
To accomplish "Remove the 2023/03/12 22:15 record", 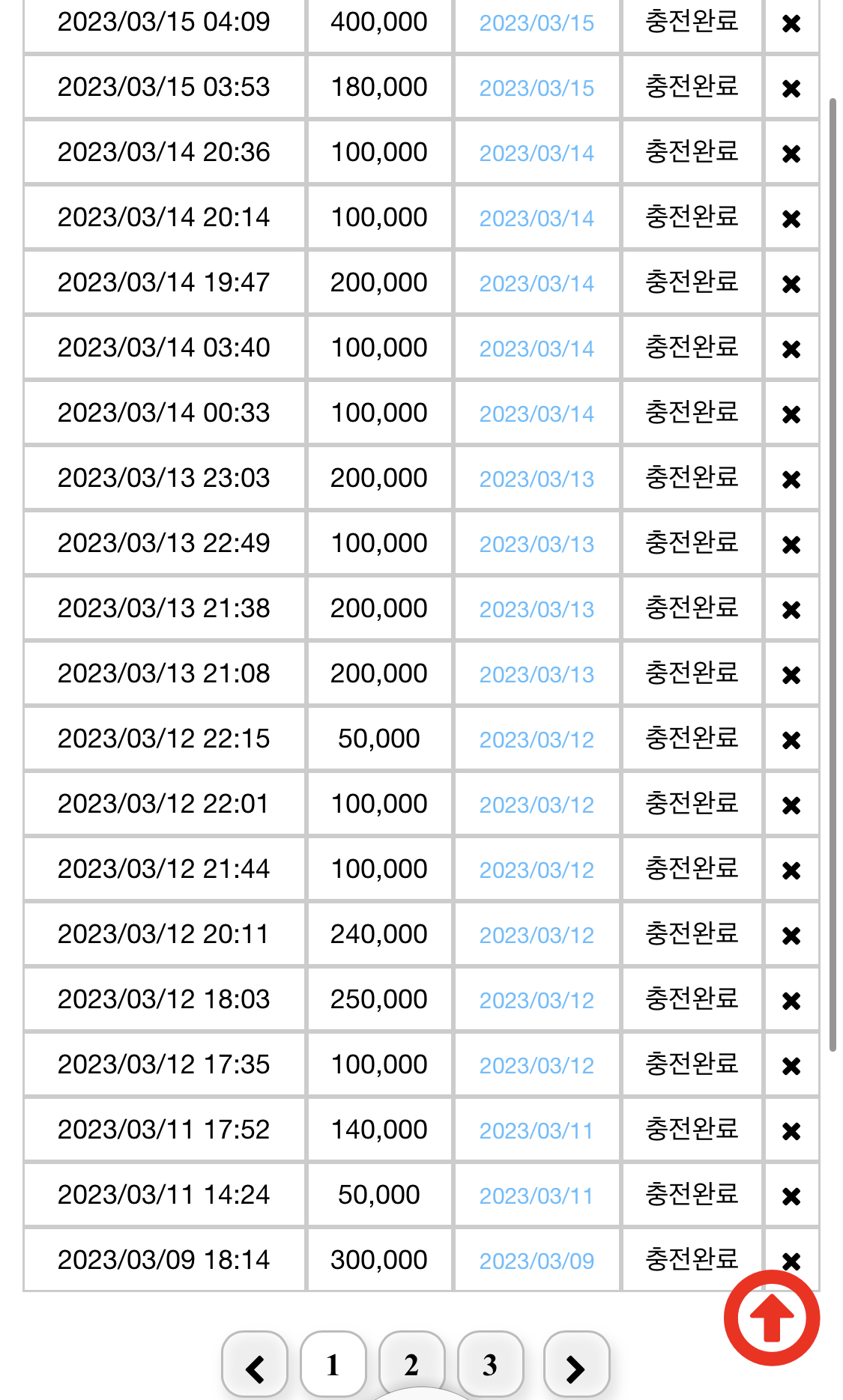I will [791, 741].
